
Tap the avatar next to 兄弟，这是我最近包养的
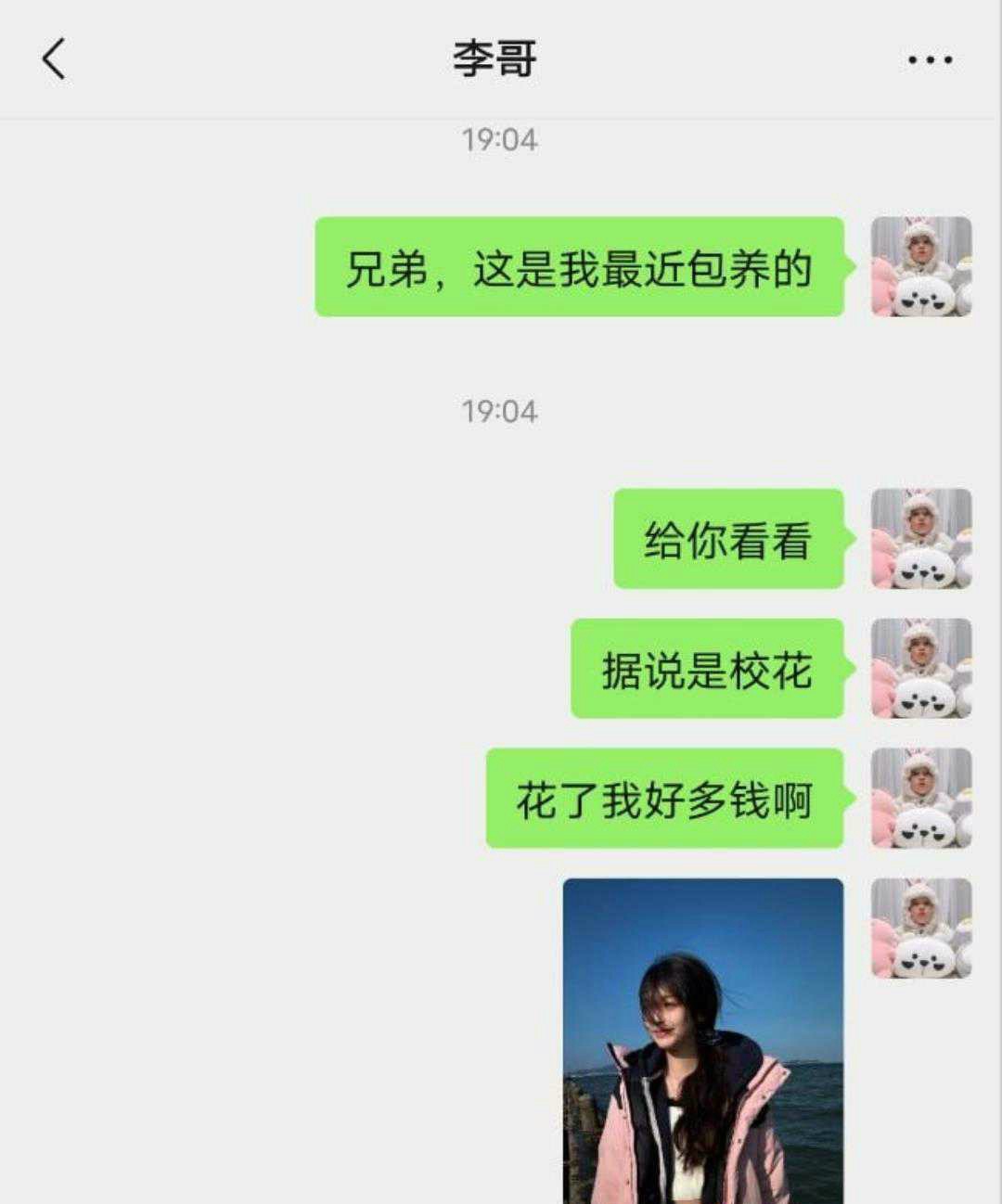coord(921,267)
